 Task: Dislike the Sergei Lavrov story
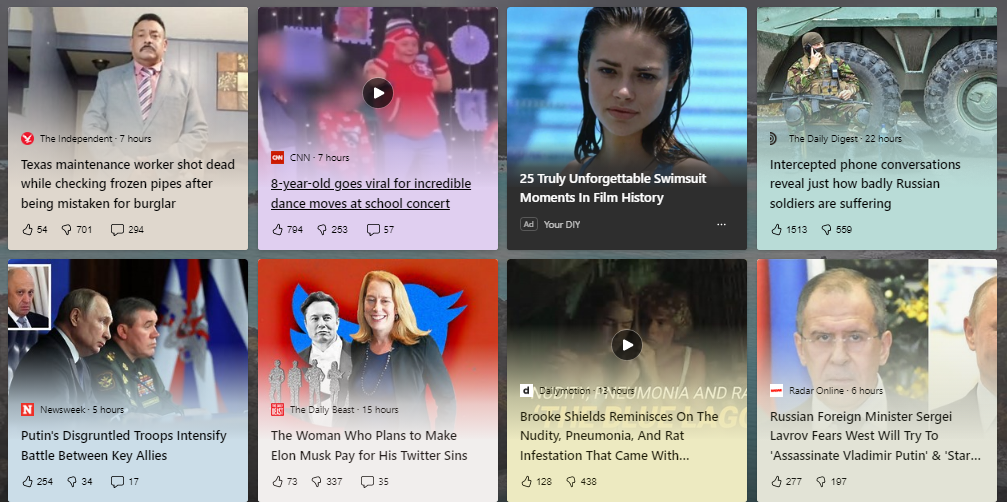click(825, 482)
